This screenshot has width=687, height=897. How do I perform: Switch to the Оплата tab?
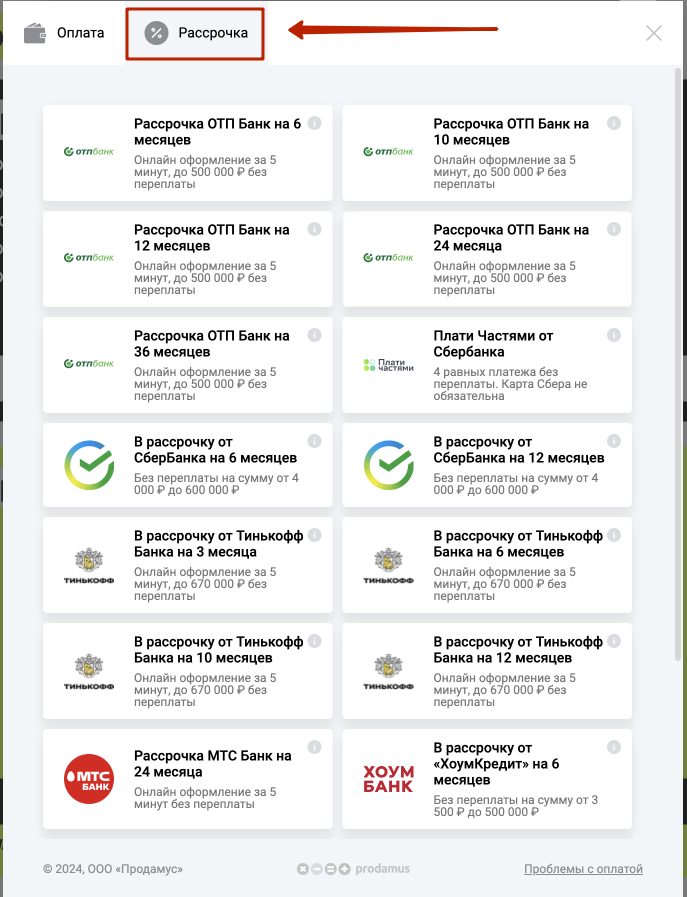[x=65, y=33]
